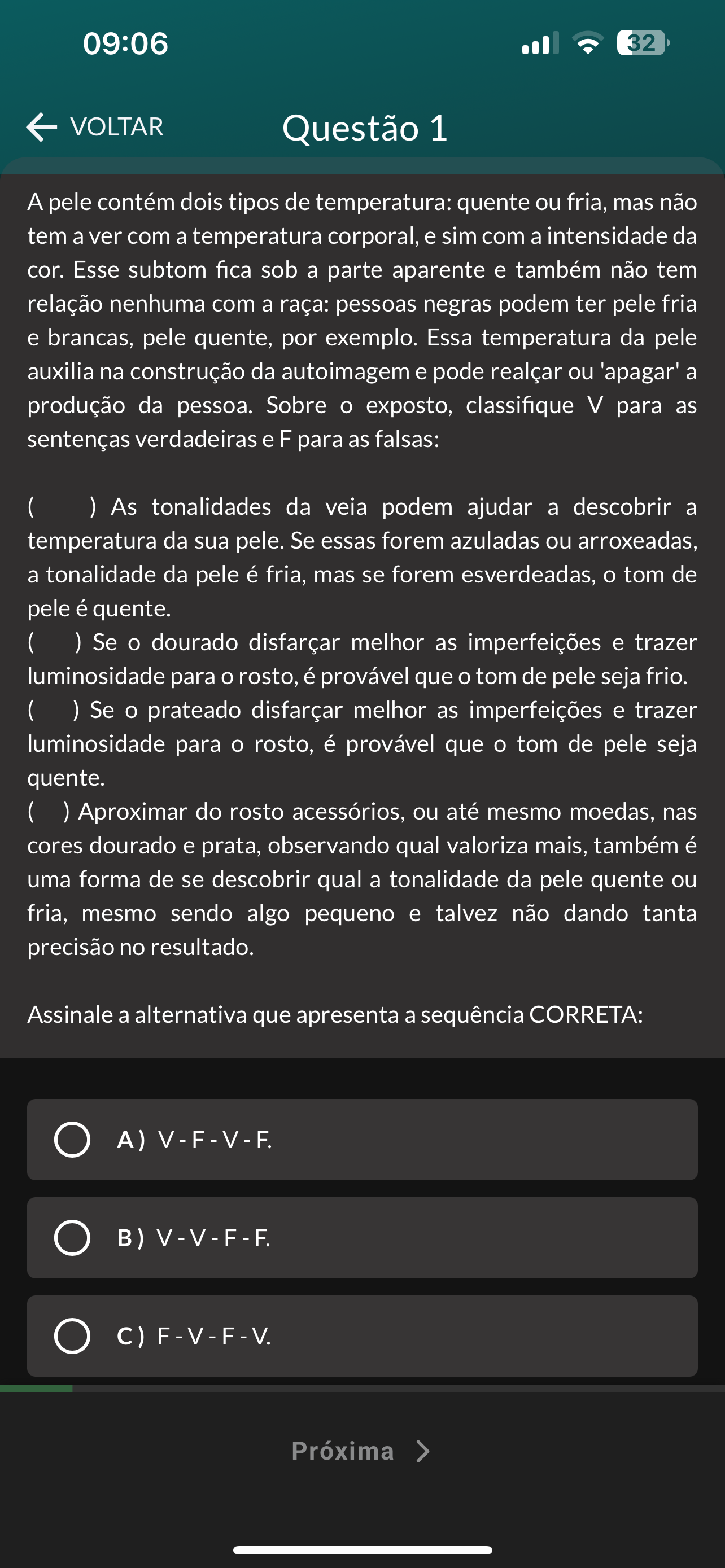Mark alternative C) F - V - F - V
Screen dimensions: 725x1568
click(72, 1336)
